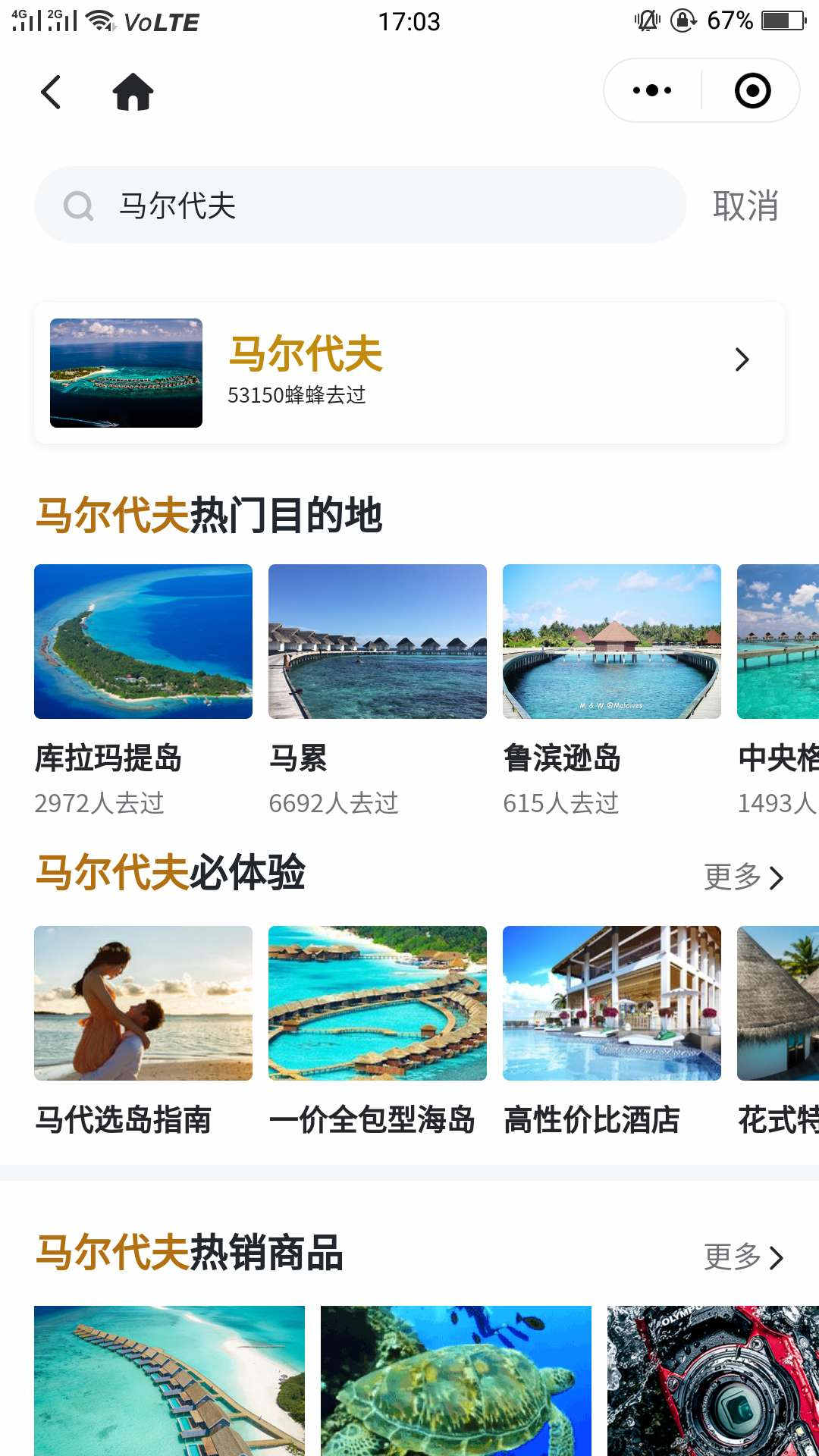Close the mini program with the circle icon

point(752,91)
